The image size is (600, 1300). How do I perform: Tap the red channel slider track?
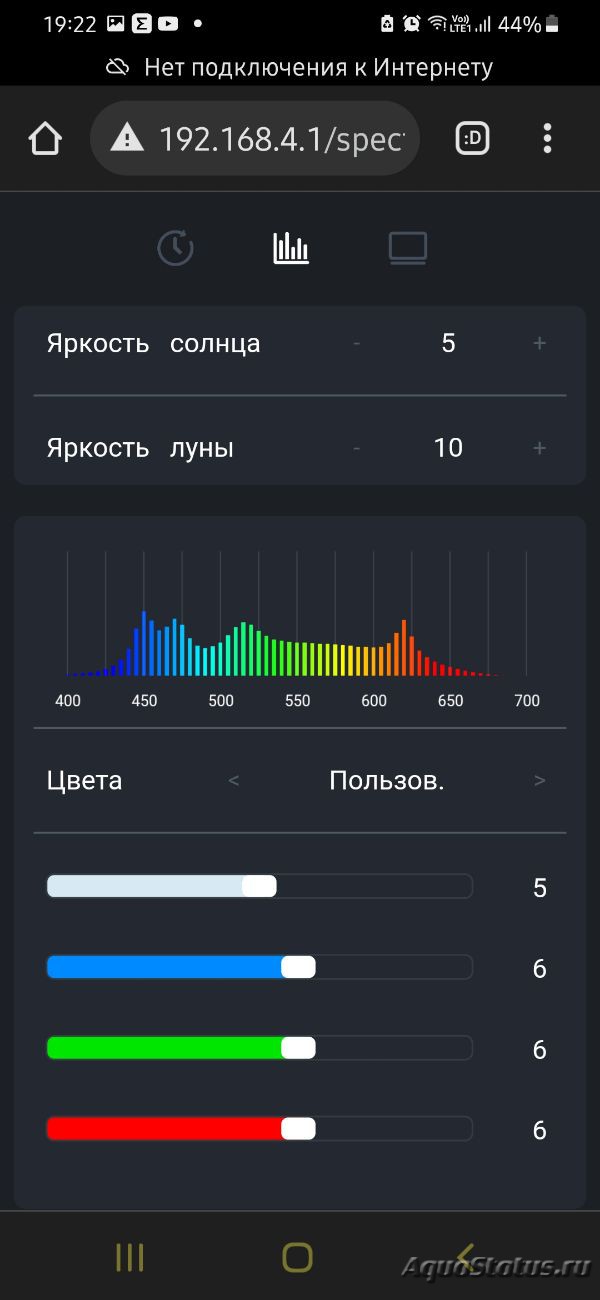pos(260,1129)
